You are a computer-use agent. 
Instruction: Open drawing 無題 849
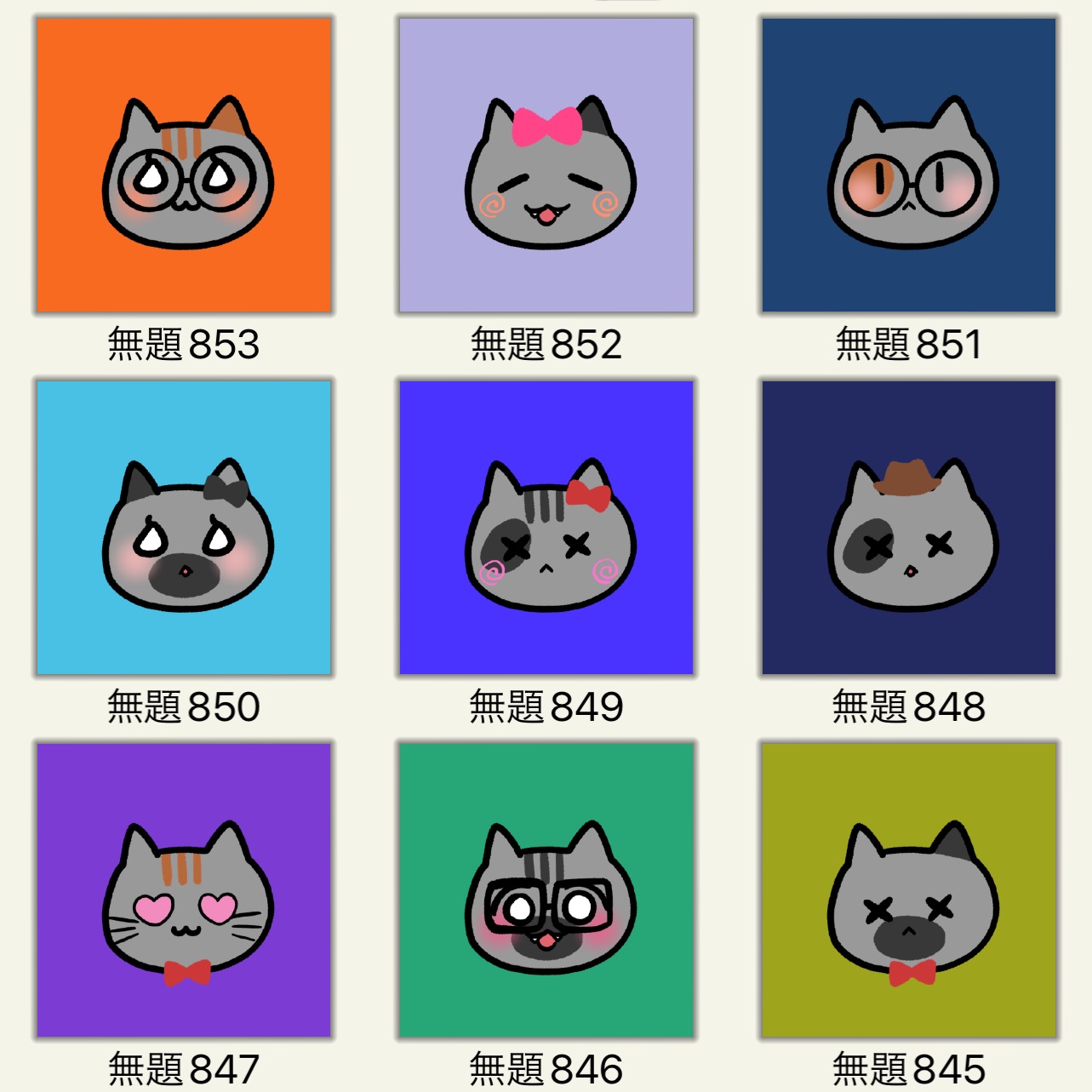546,528
